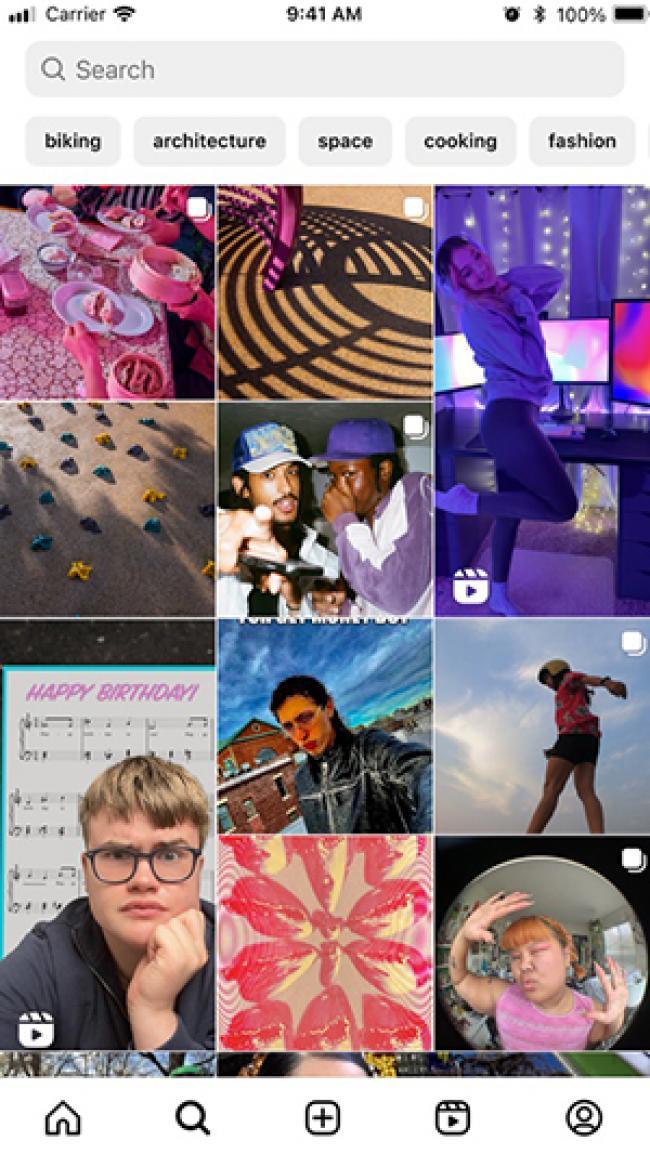Select the biking topic chip
Screen dimensions: 650x1154
[x=73, y=141]
